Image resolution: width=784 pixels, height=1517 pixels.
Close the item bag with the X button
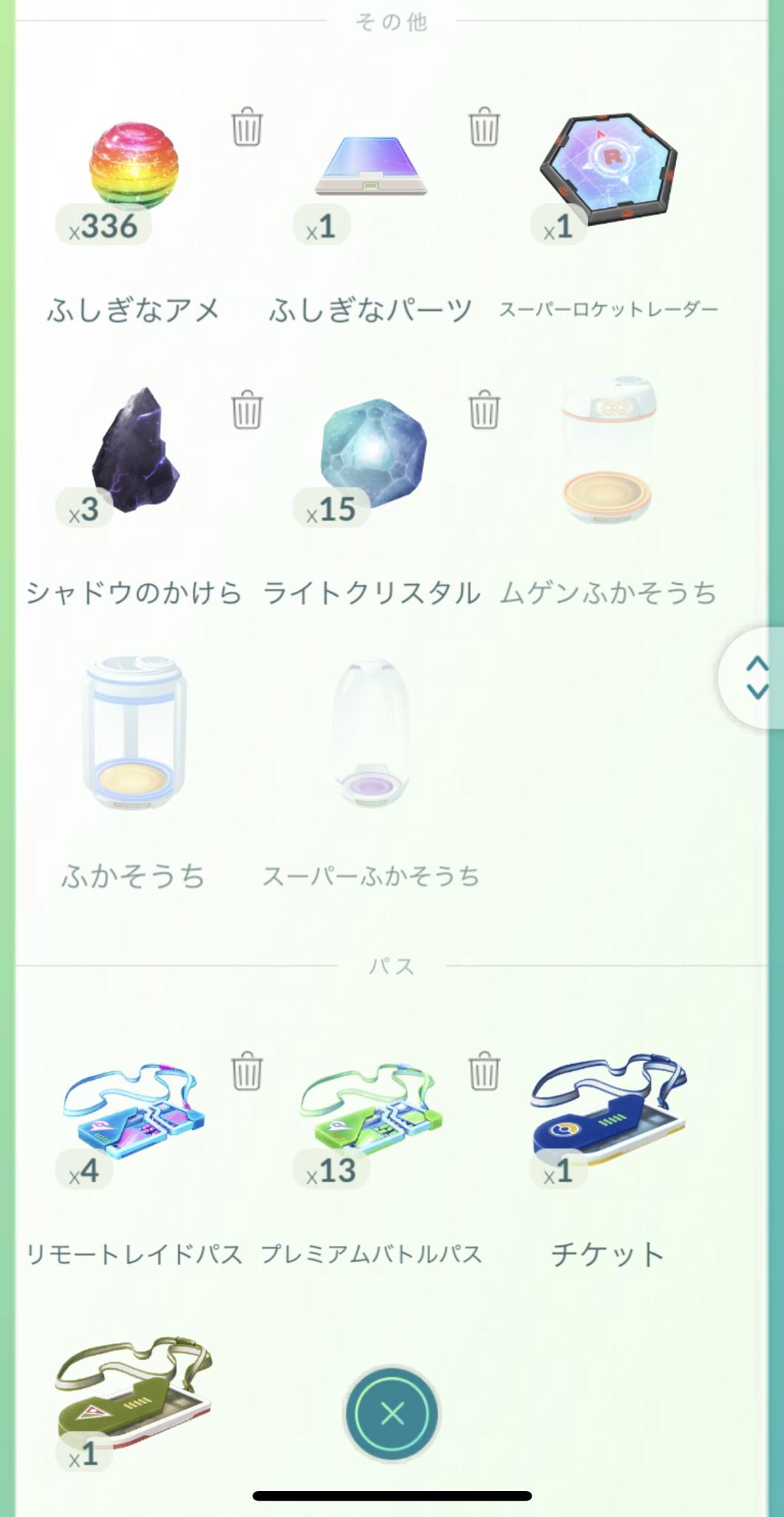click(392, 1413)
